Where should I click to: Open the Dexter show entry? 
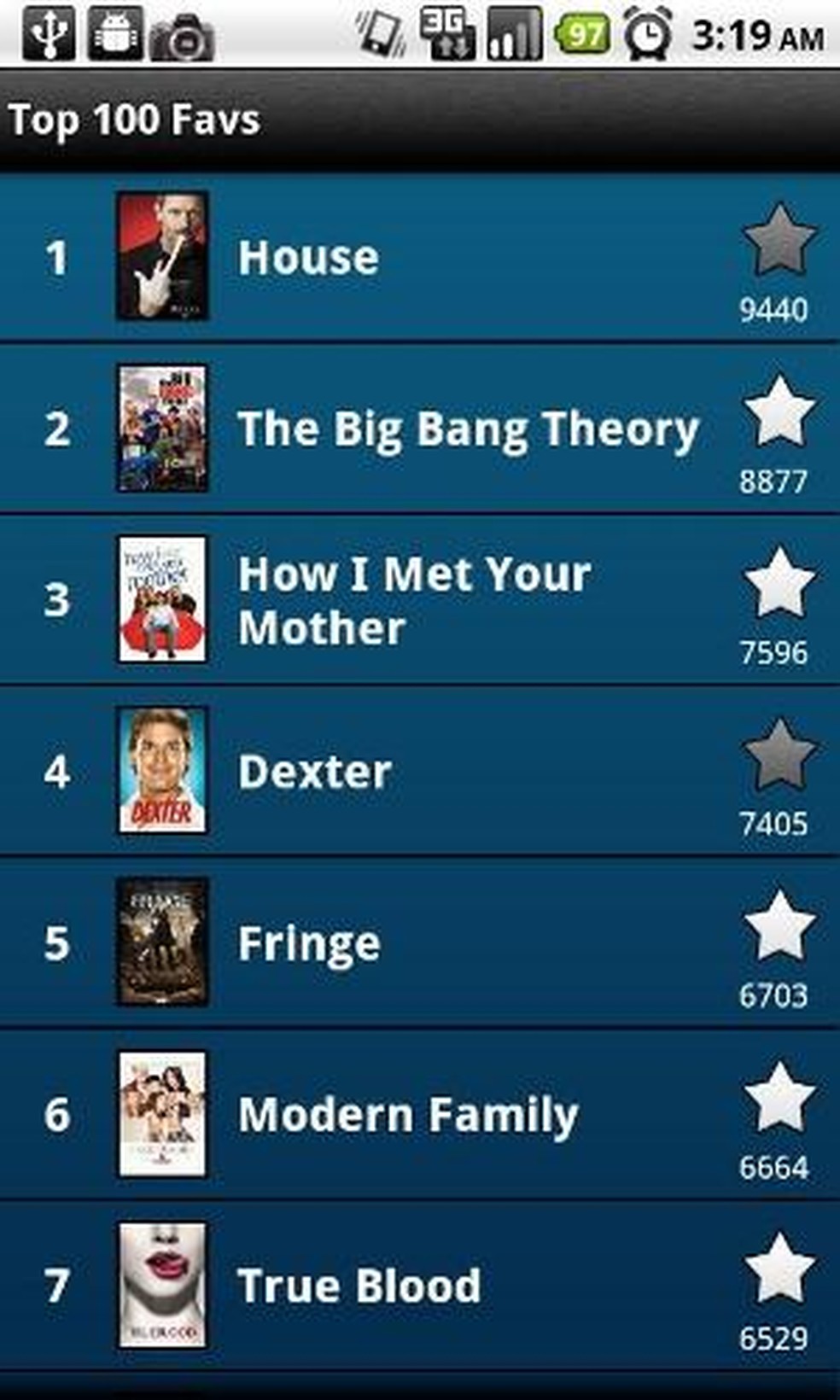tap(315, 772)
